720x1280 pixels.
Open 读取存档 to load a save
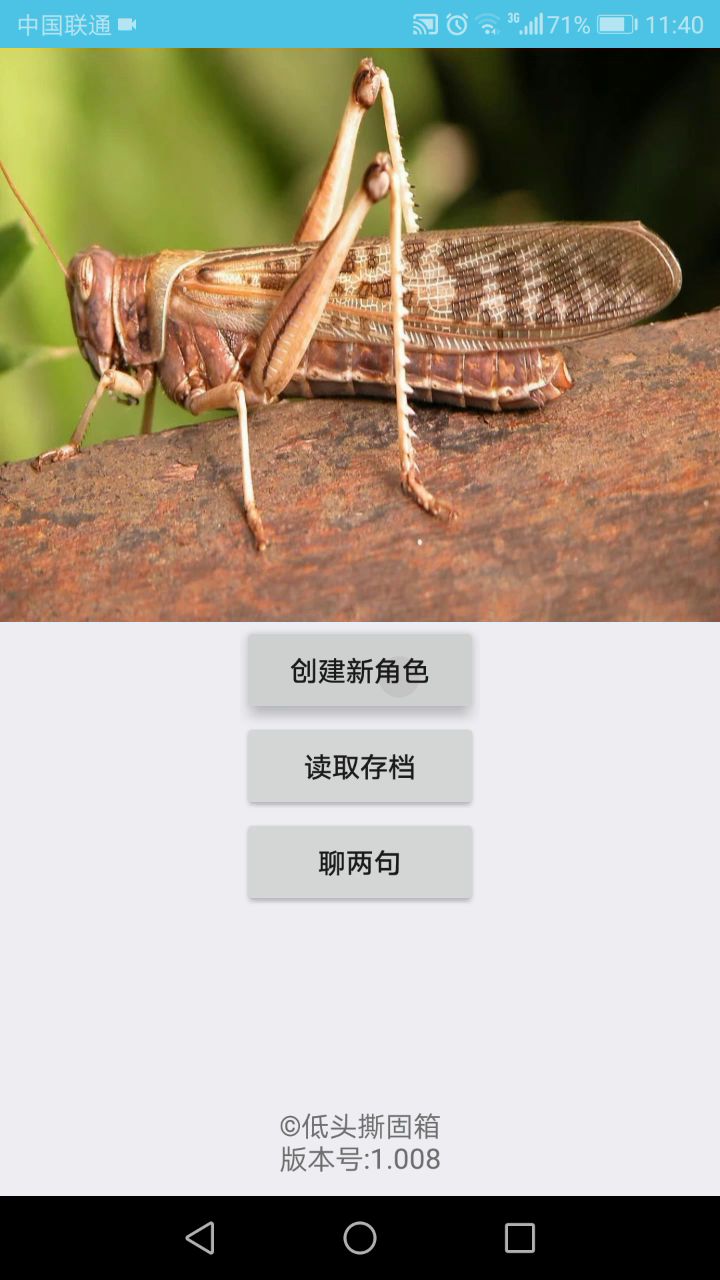(x=359, y=767)
